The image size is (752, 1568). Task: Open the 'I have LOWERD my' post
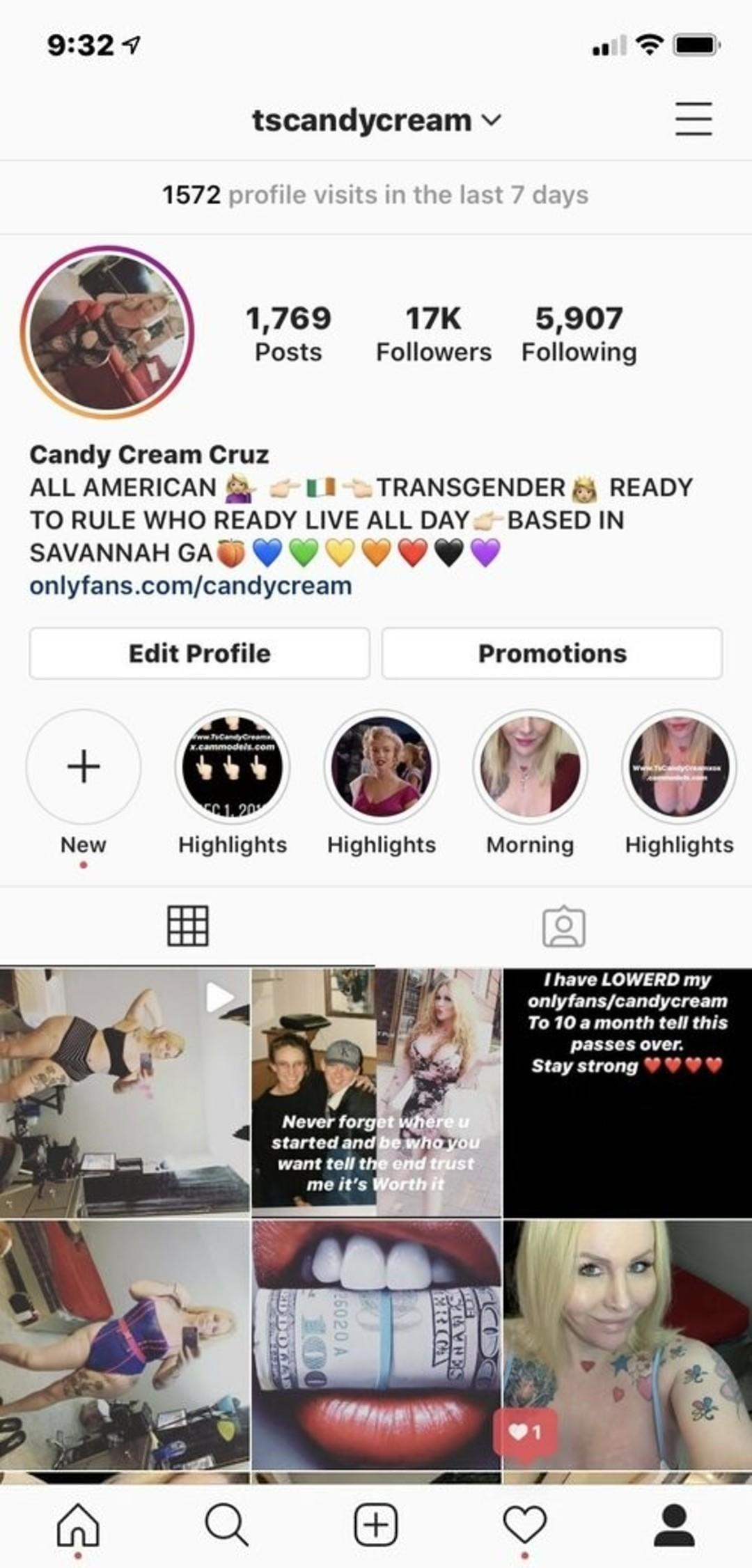pos(627,1092)
